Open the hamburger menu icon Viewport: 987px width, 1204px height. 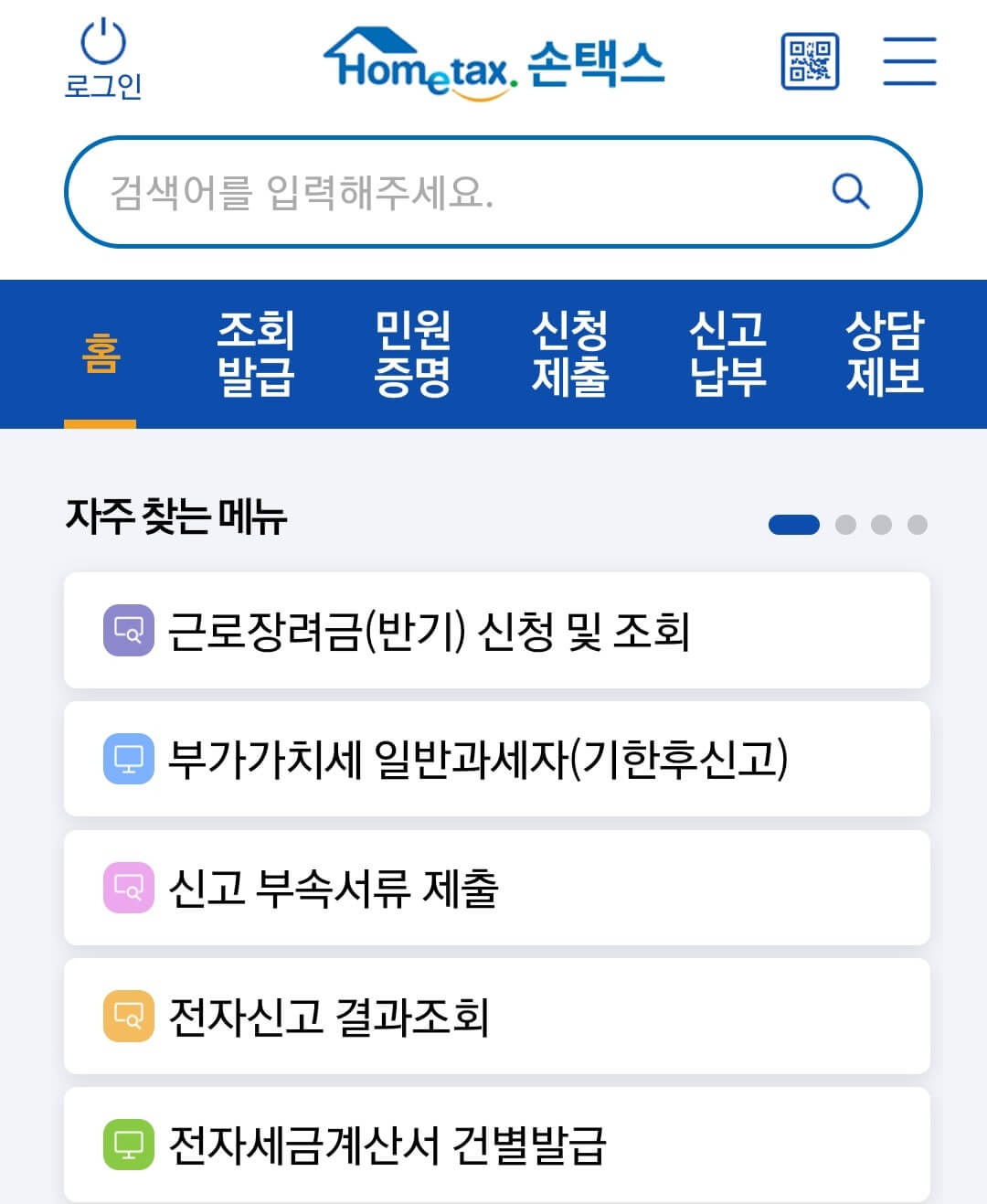(910, 62)
